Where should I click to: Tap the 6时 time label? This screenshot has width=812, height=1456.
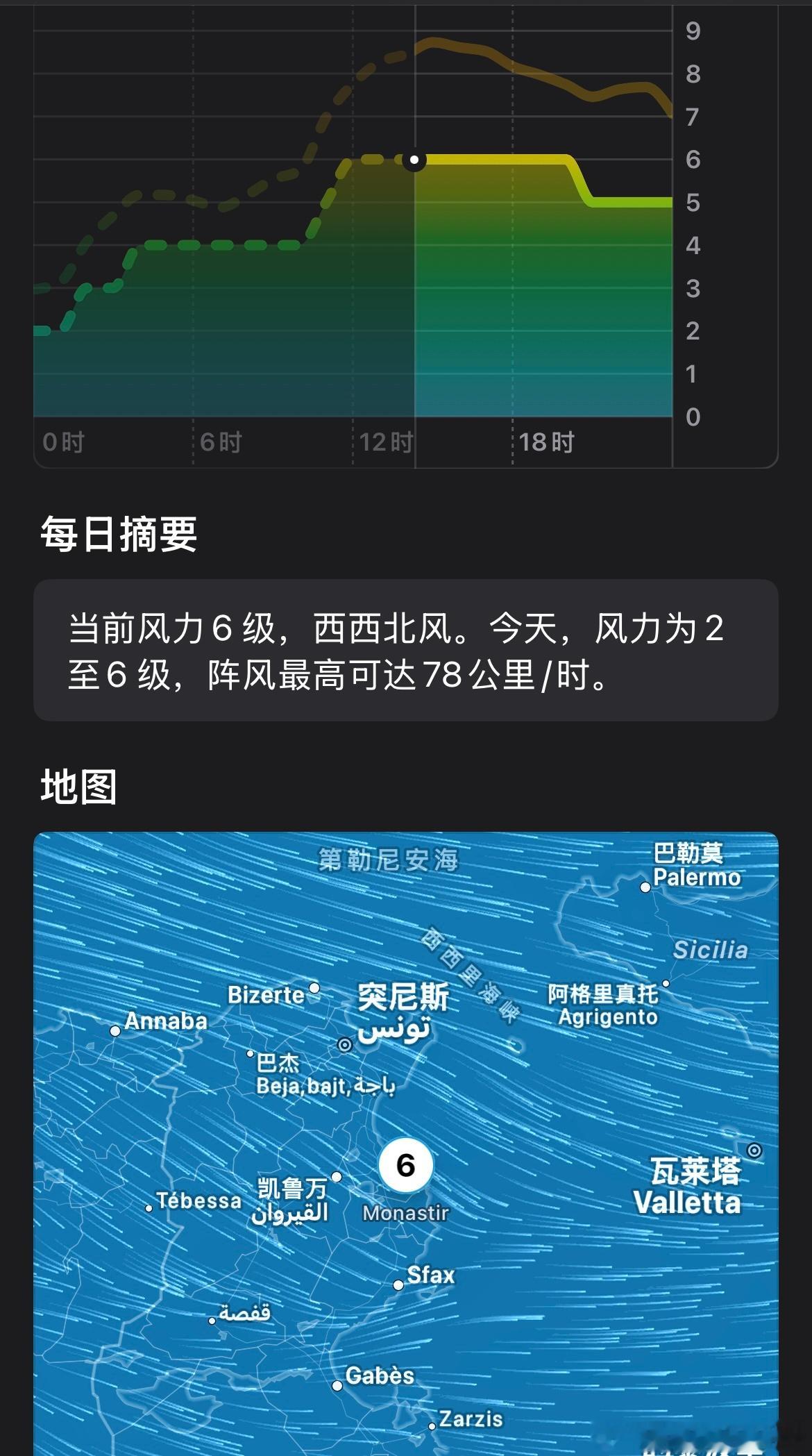pos(222,439)
